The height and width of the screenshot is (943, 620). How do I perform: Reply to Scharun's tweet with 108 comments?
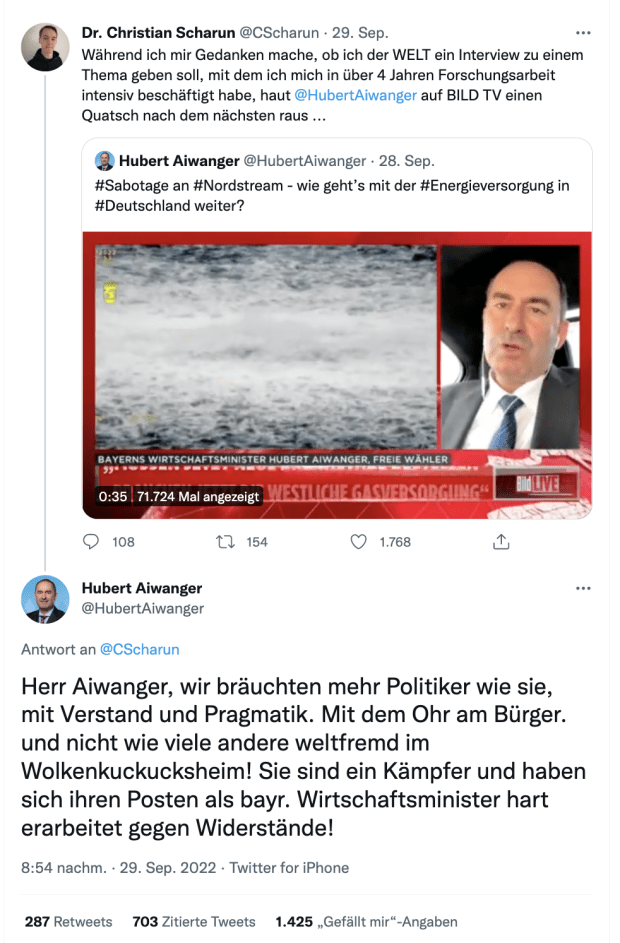point(92,541)
